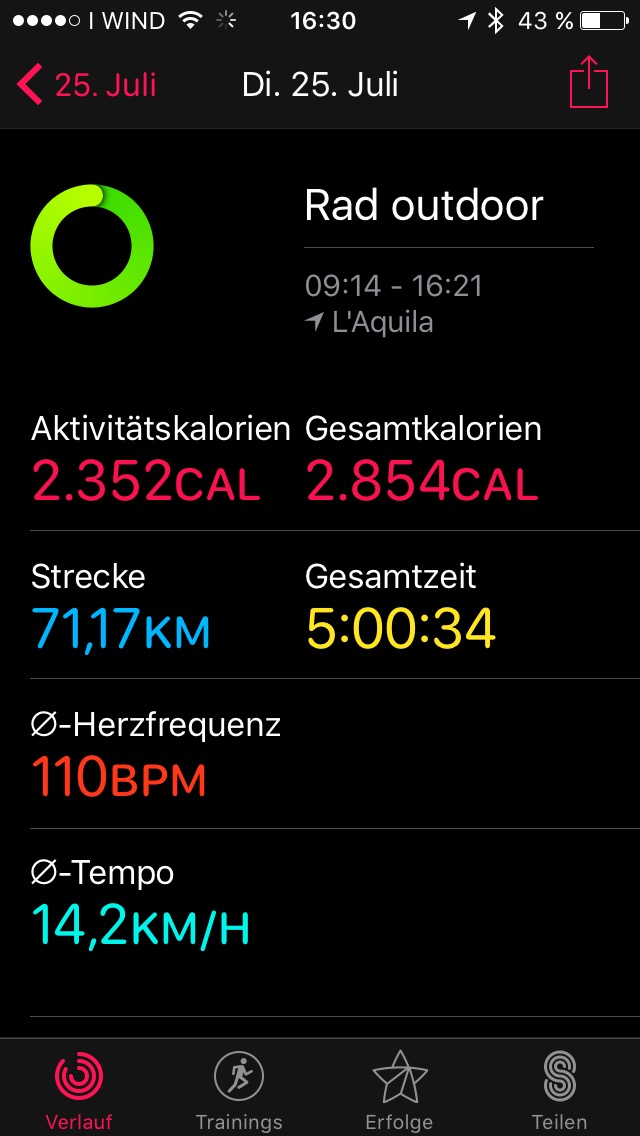Image resolution: width=640 pixels, height=1136 pixels.
Task: Share this Rad outdoor workout
Action: click(x=589, y=84)
